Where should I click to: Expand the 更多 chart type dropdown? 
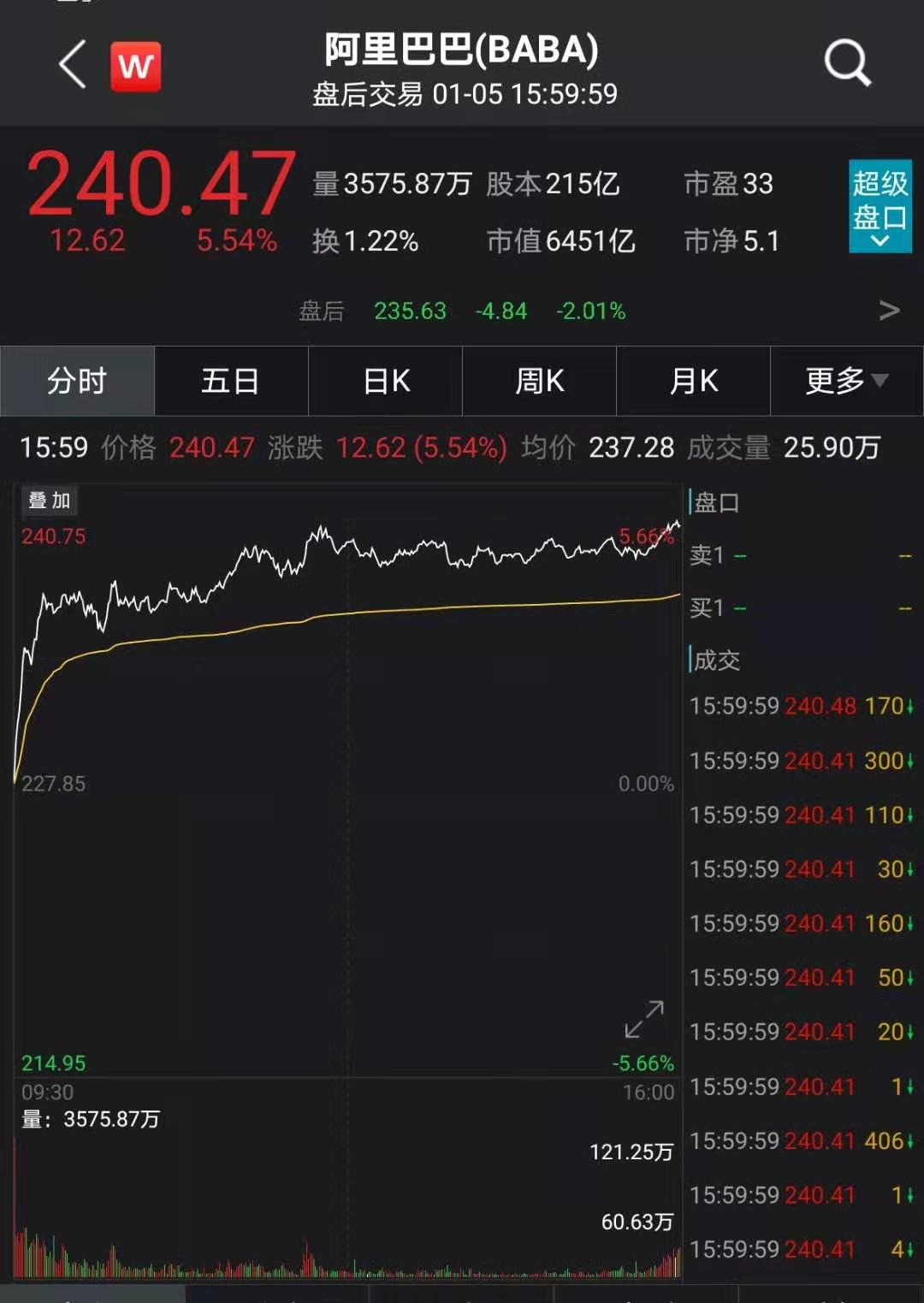tap(845, 382)
